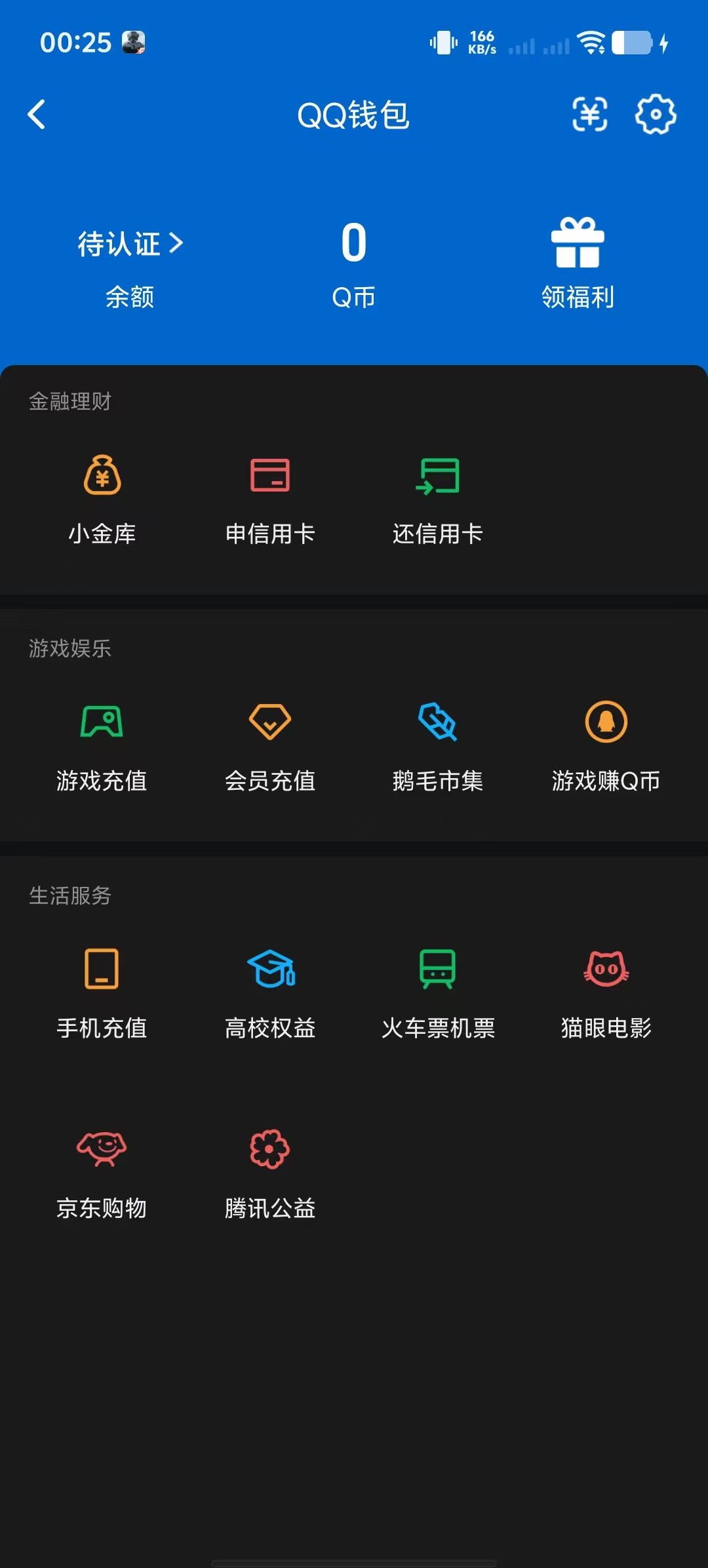The width and height of the screenshot is (708, 1568).
Task: Expand the 待认证 verification chevron
Action: click(176, 243)
